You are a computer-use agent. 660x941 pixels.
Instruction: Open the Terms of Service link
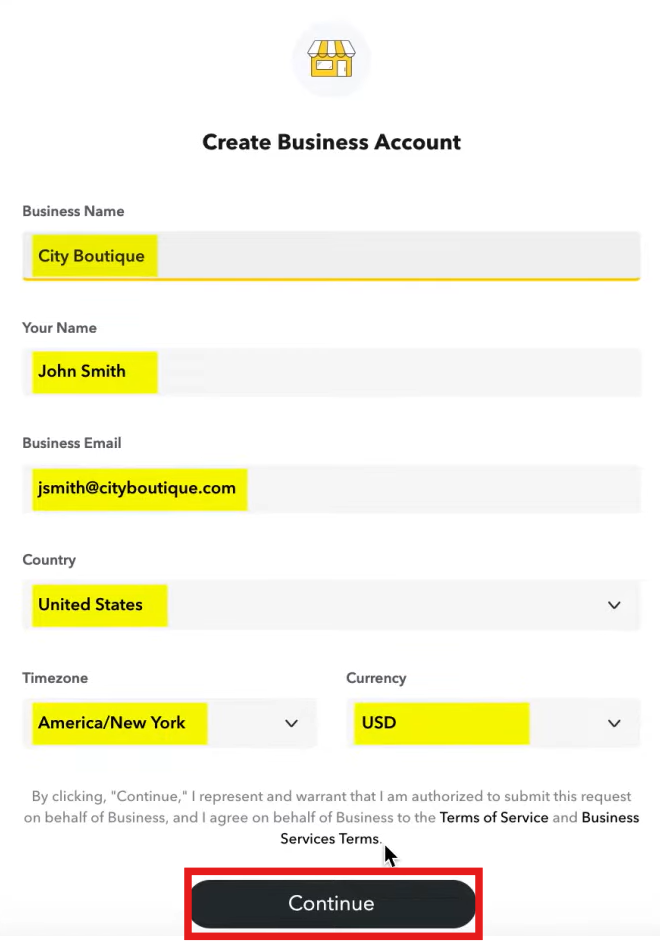[x=494, y=817]
